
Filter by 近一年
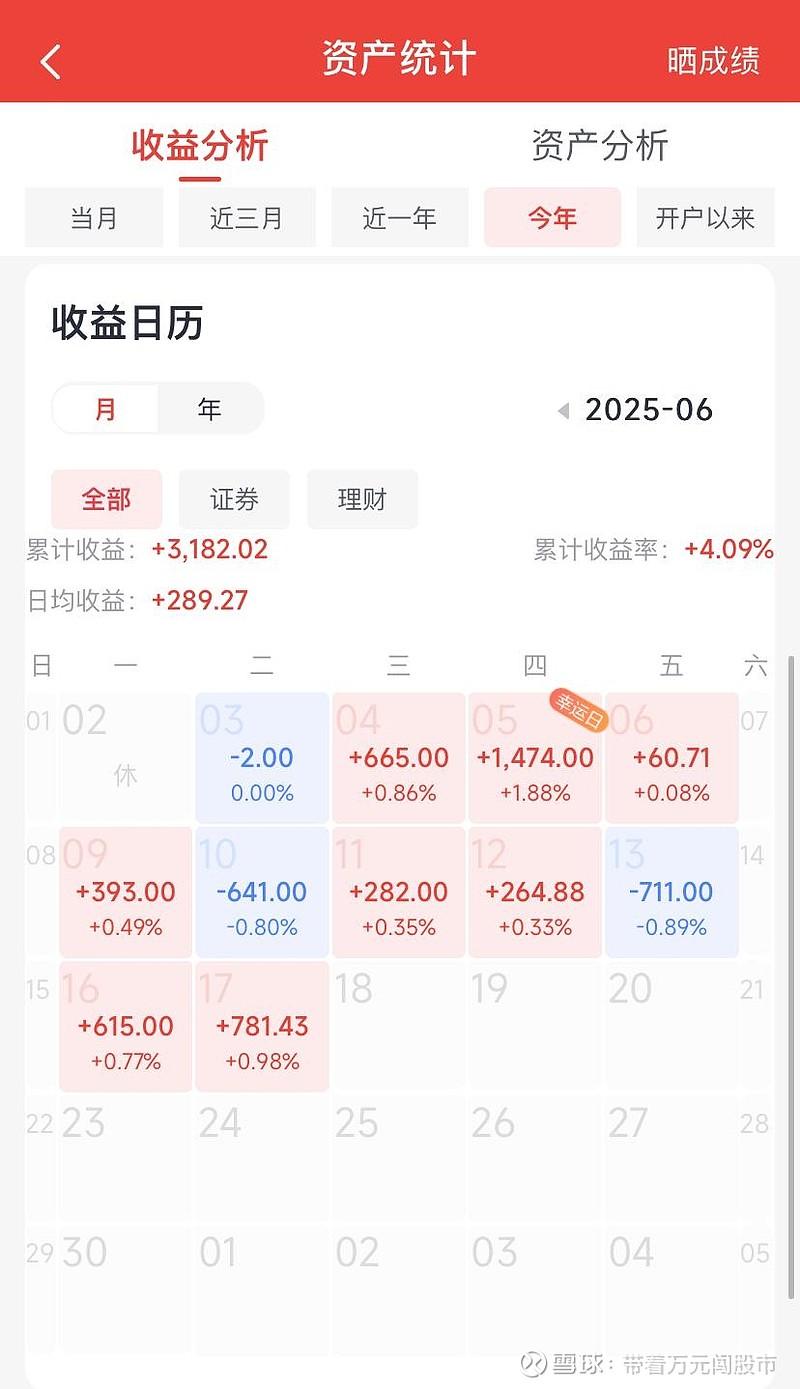tap(400, 217)
